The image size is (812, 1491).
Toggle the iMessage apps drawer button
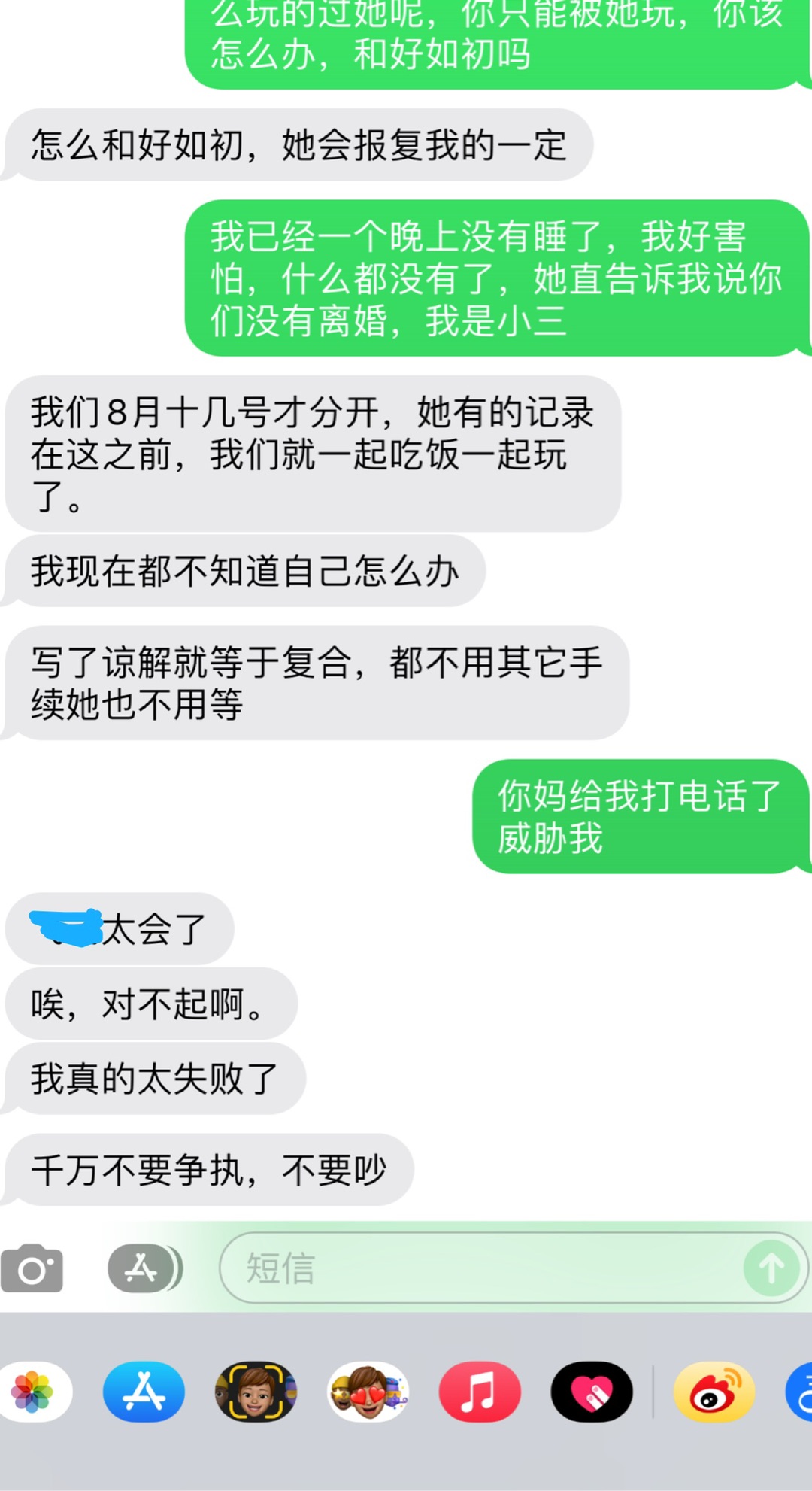tap(144, 1269)
